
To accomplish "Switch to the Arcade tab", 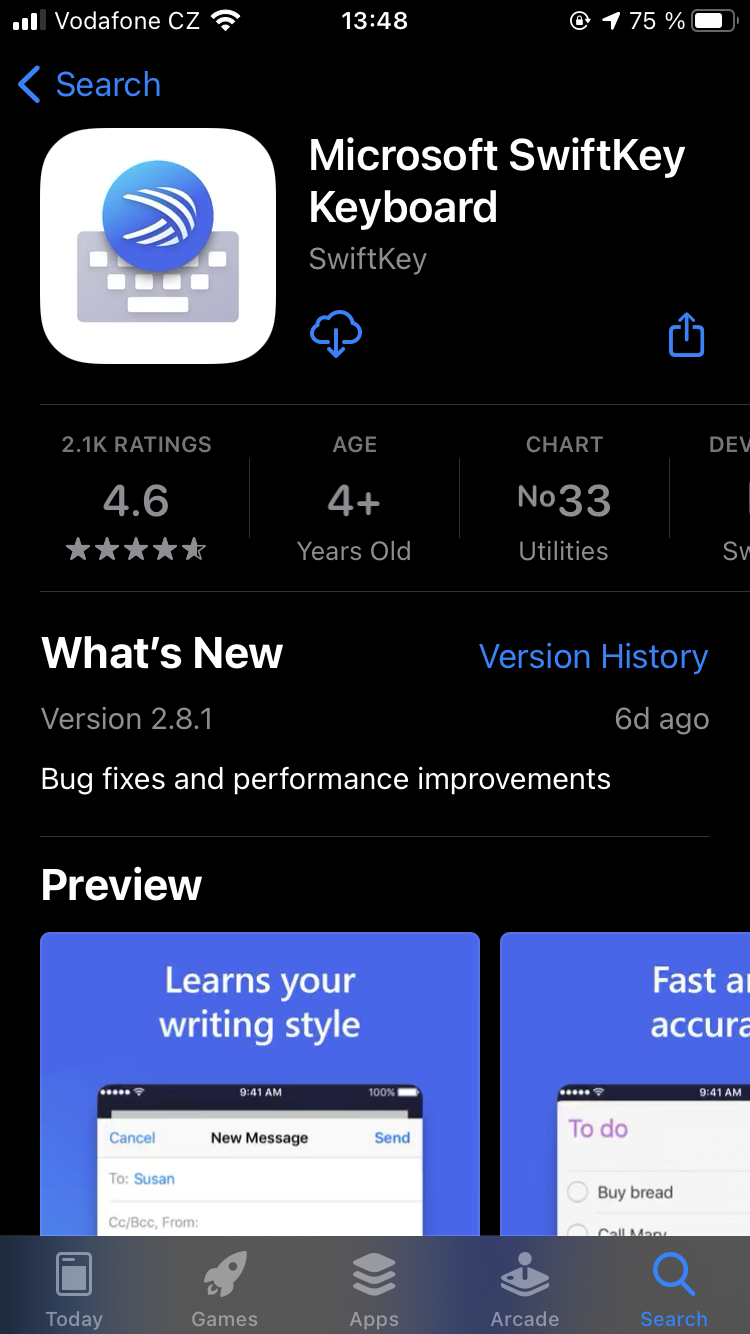I will click(x=524, y=1289).
